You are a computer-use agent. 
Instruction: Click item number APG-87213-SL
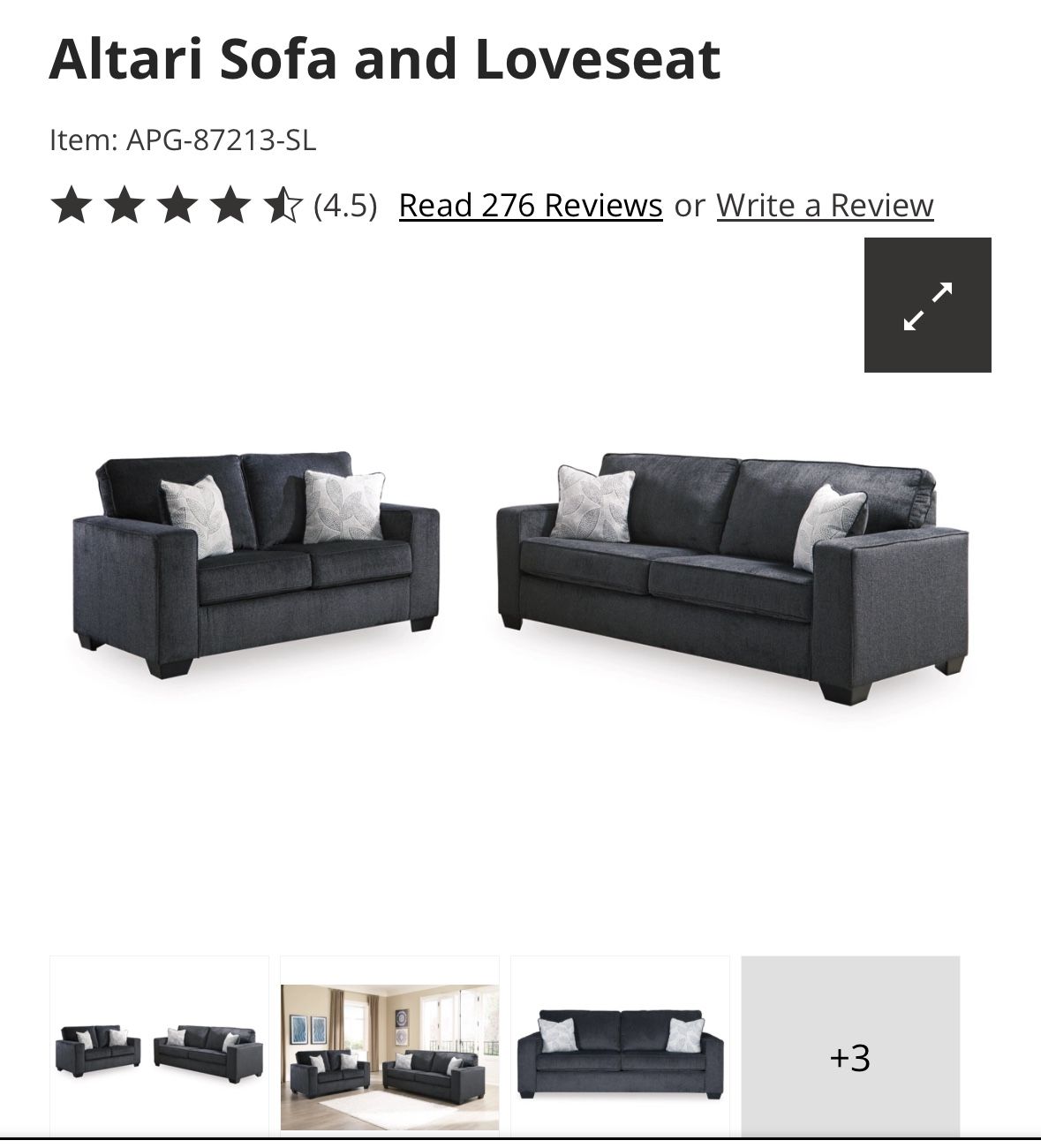[x=187, y=139]
